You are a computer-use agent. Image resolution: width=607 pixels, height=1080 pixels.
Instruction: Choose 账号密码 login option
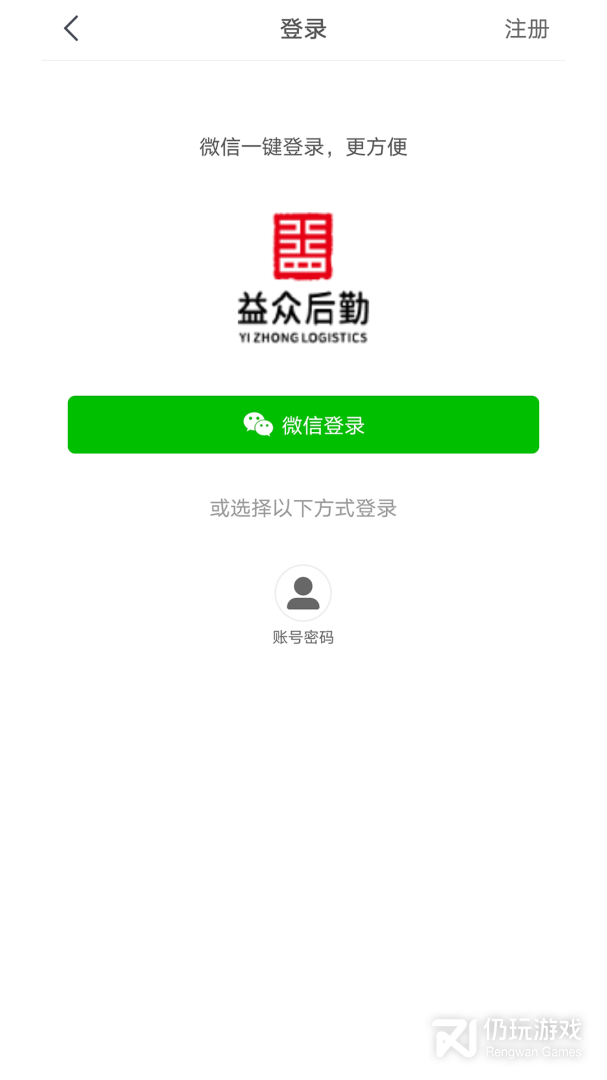point(303,594)
